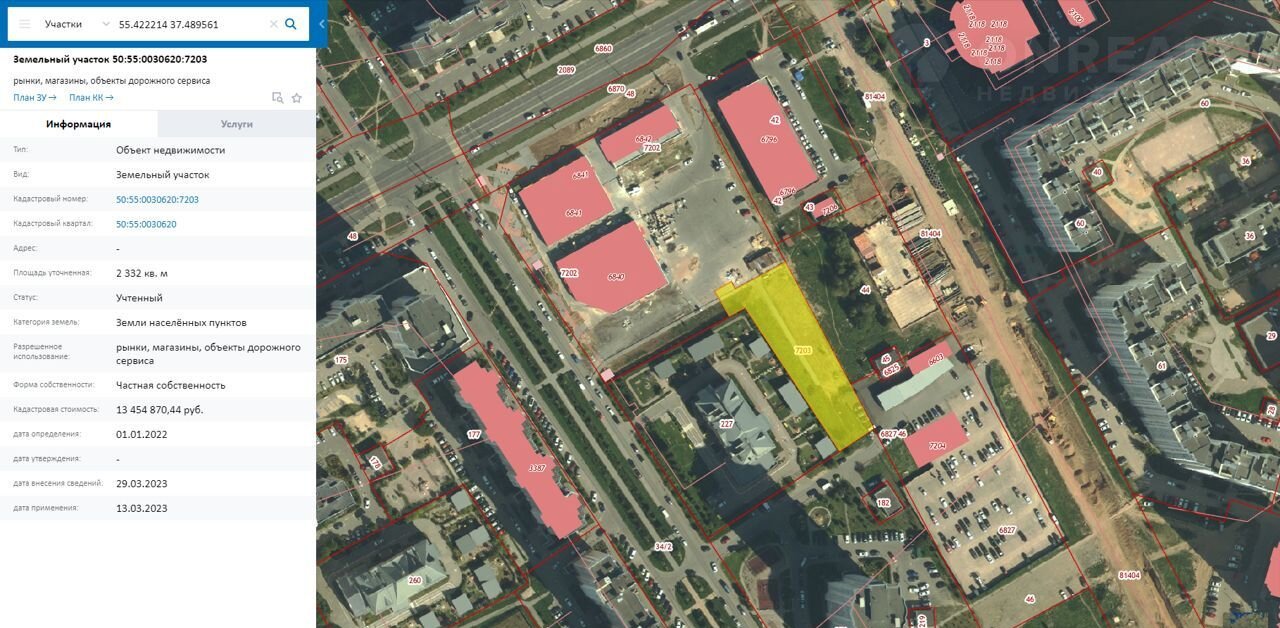Add parcel to favorites with star
The image size is (1280, 628).
pos(296,98)
